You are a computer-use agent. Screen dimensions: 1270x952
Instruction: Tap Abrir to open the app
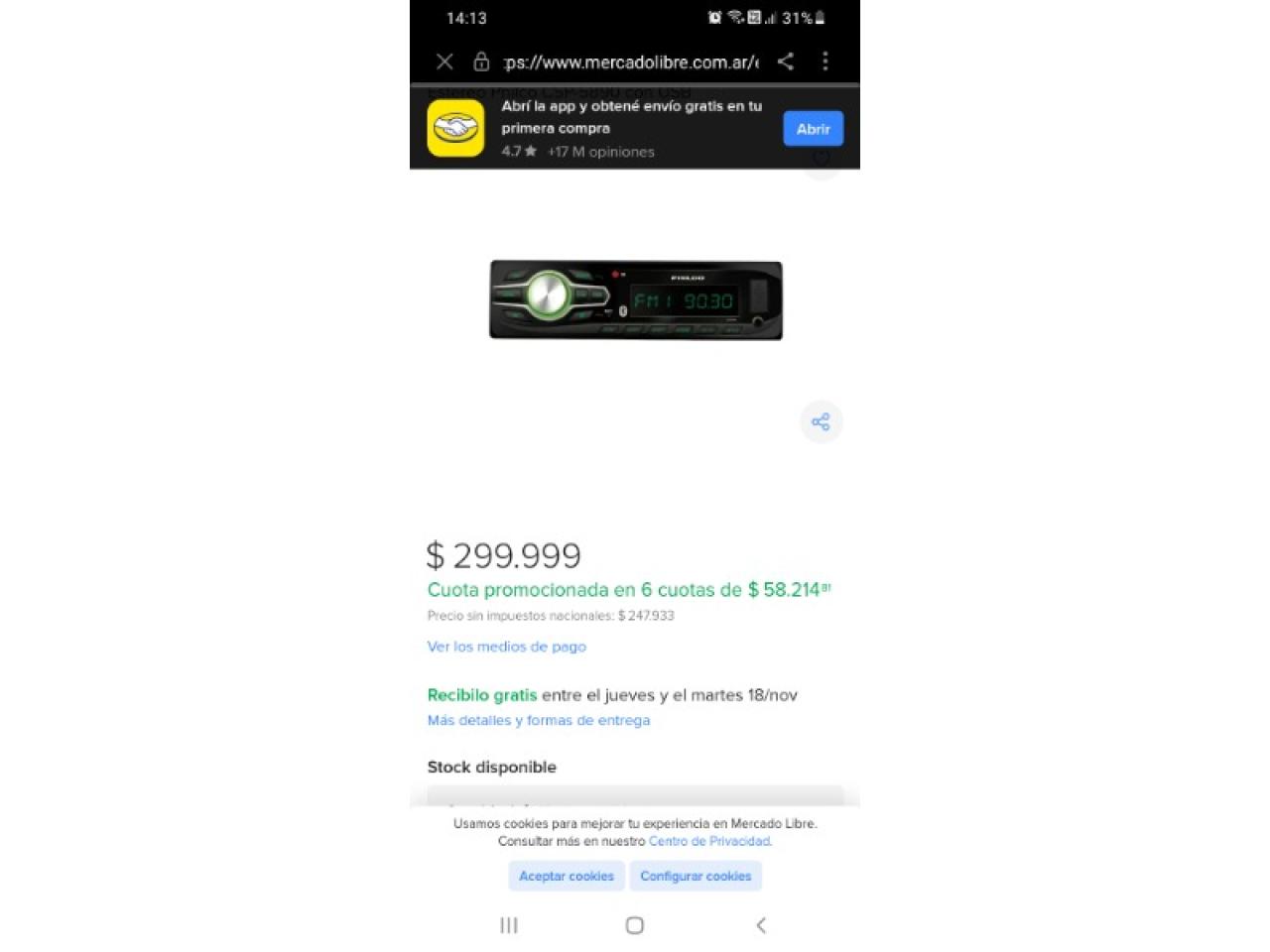tap(813, 129)
